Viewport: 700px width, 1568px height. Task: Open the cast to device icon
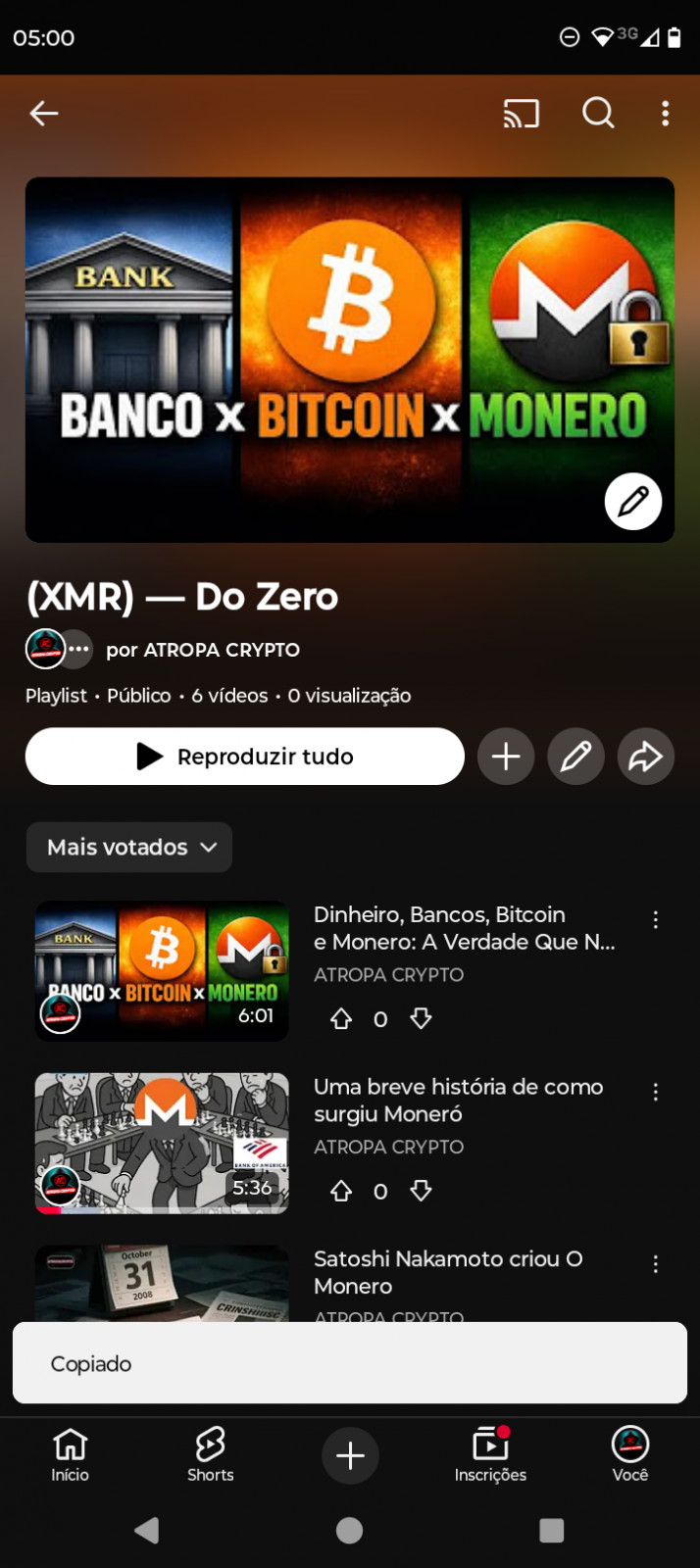(521, 114)
